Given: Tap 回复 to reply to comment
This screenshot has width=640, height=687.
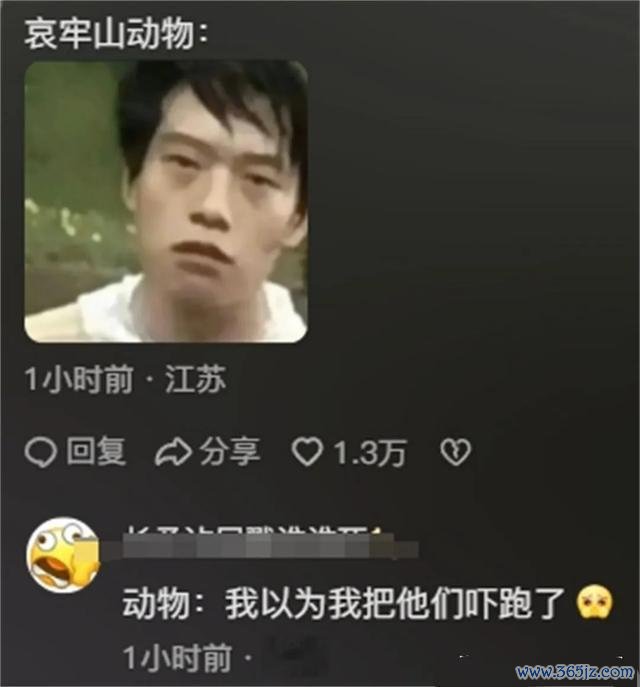Looking at the screenshot, I should click(76, 453).
